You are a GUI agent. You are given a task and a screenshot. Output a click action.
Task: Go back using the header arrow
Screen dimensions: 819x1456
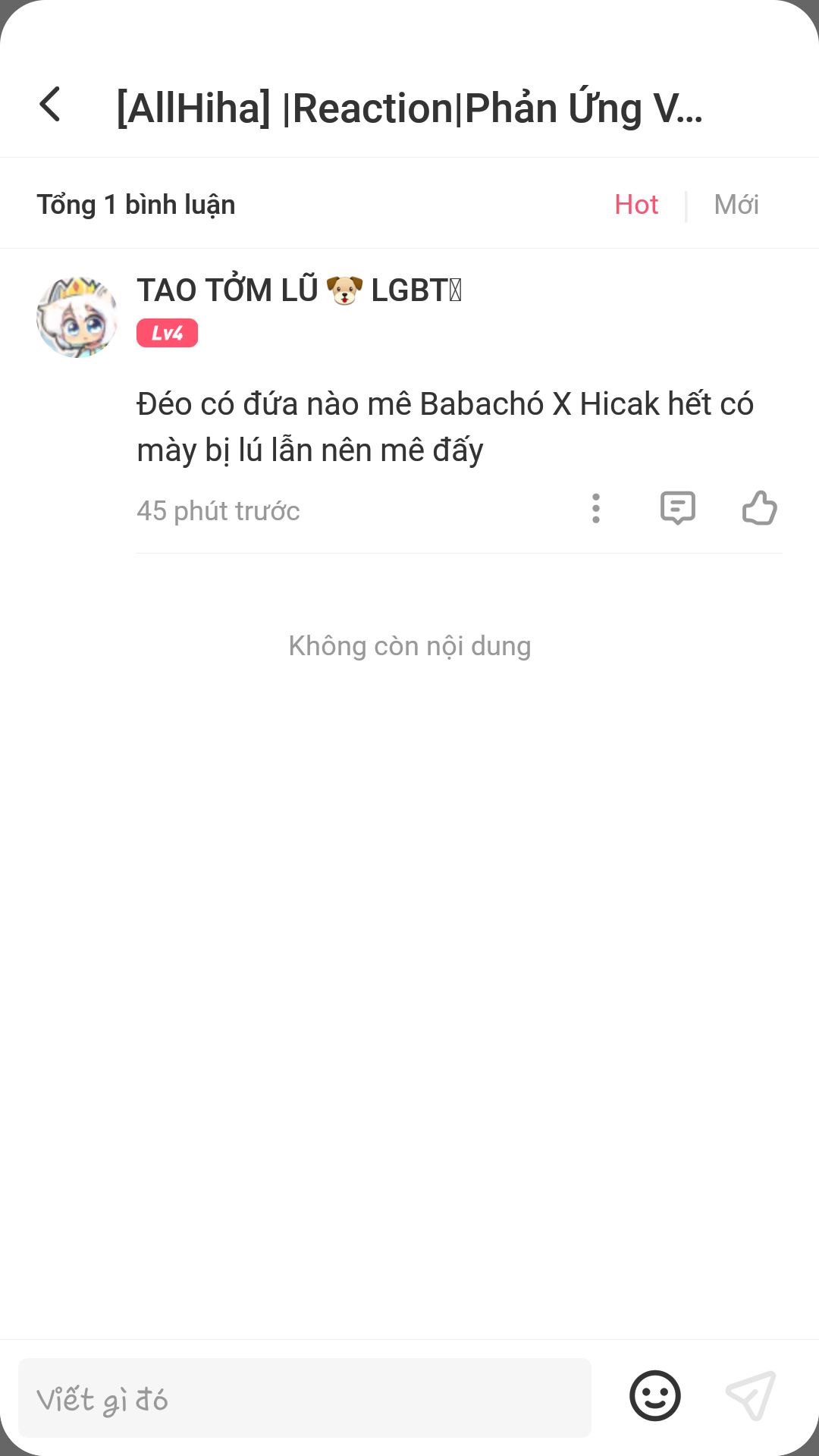coord(50,105)
